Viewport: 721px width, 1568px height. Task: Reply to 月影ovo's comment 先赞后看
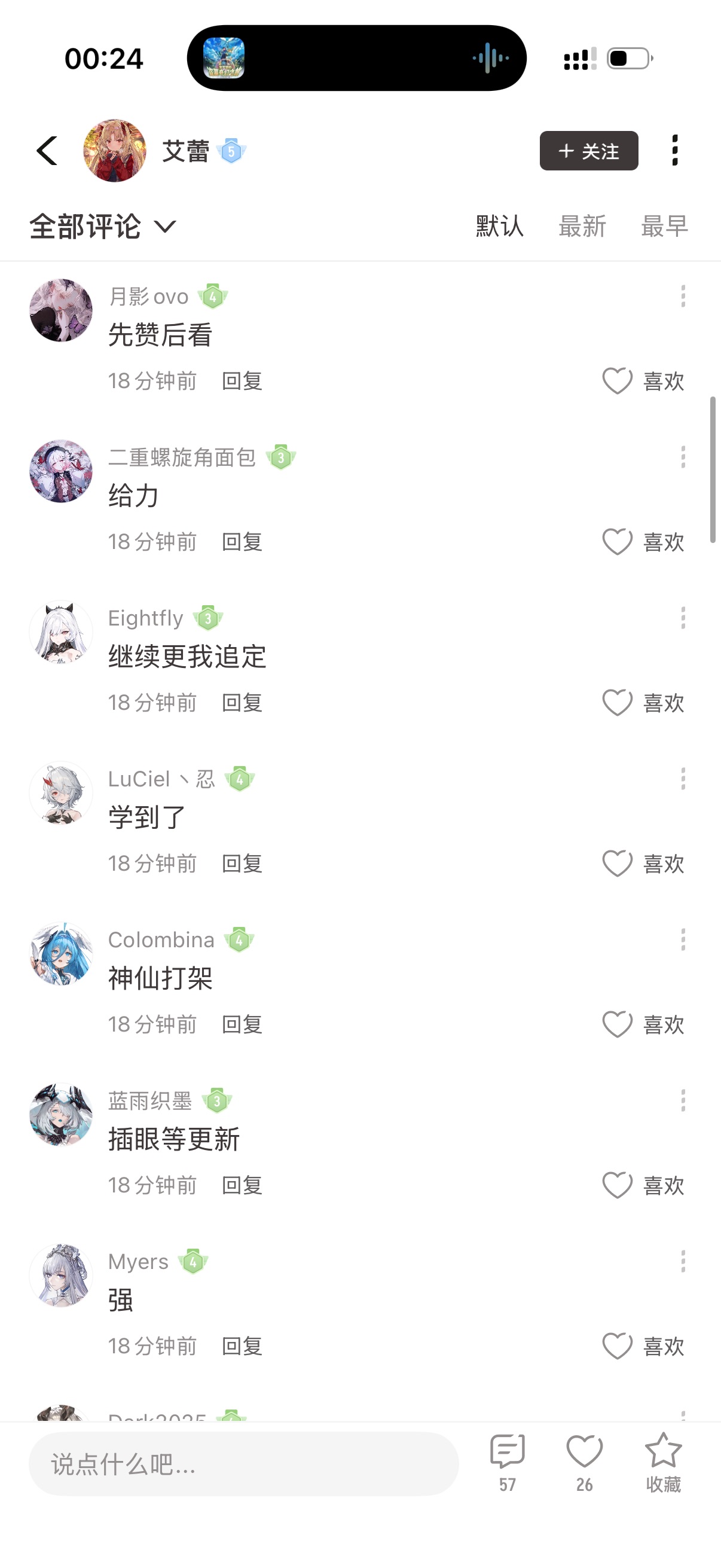pyautogui.click(x=242, y=381)
